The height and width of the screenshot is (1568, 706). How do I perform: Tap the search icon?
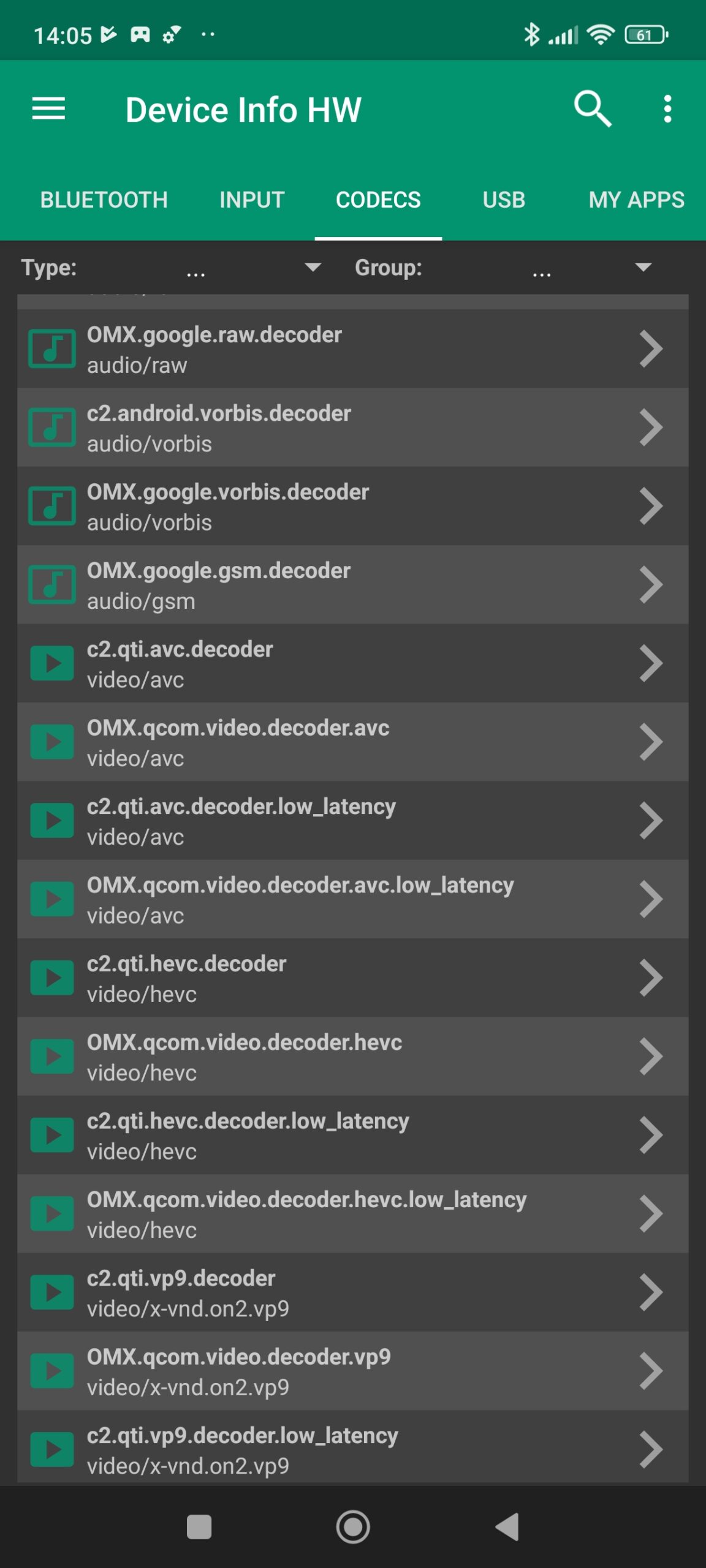coord(592,109)
